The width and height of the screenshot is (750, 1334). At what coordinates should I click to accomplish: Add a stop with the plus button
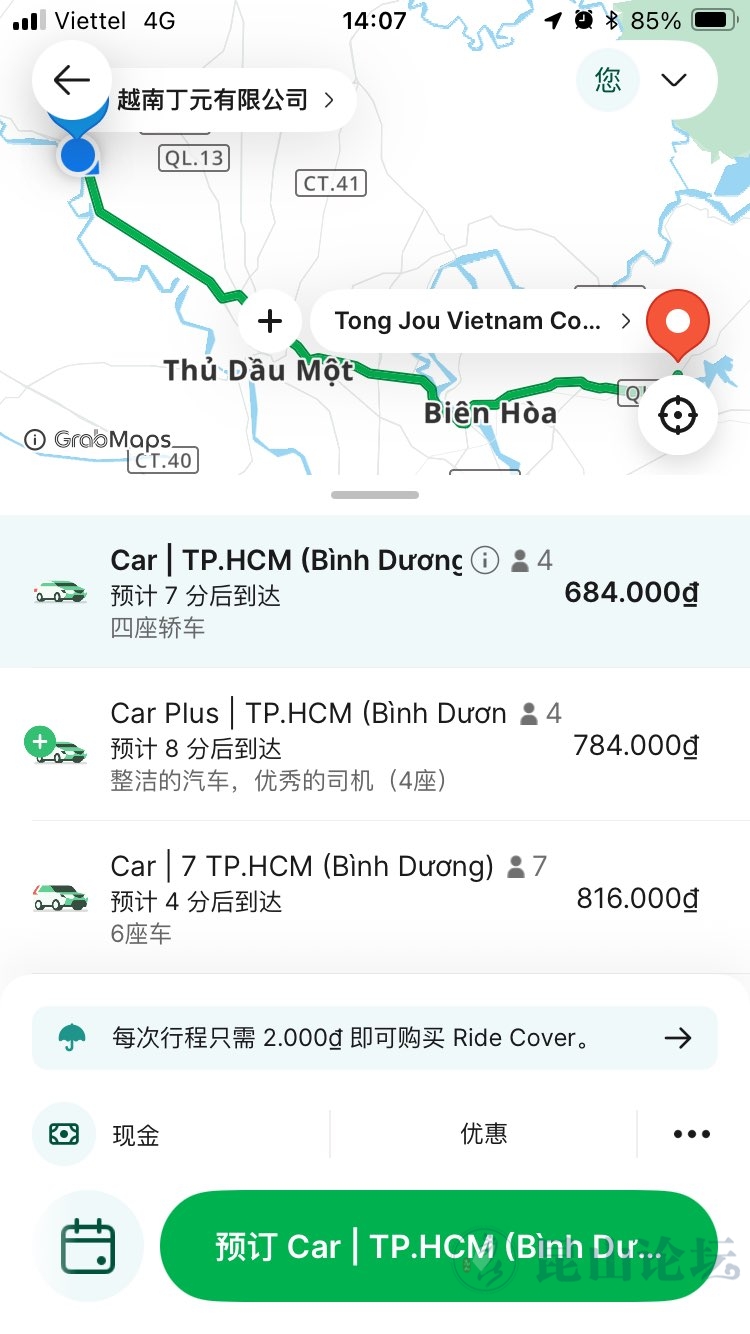pyautogui.click(x=270, y=321)
